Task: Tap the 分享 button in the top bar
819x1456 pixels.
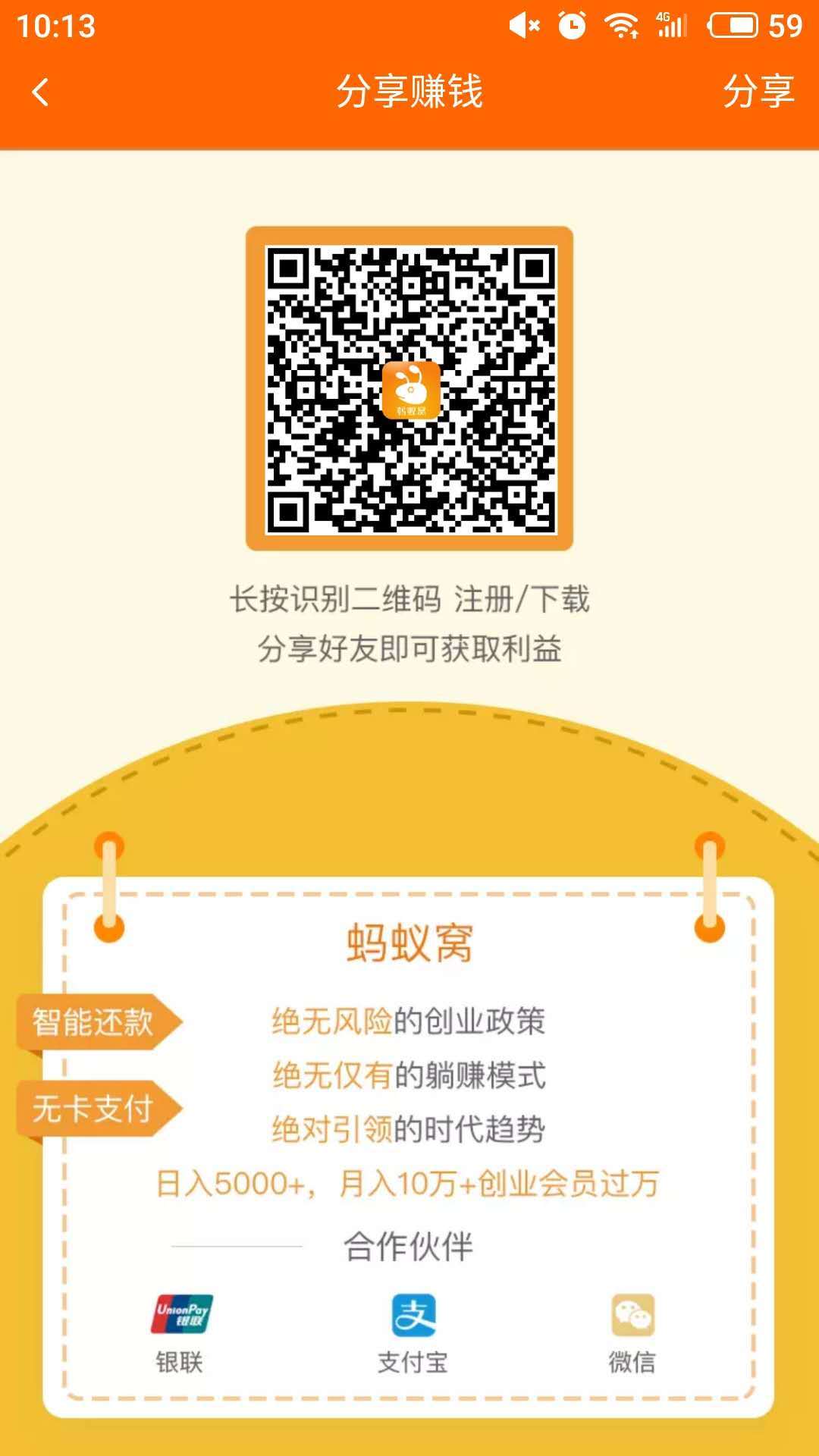Action: 758,92
